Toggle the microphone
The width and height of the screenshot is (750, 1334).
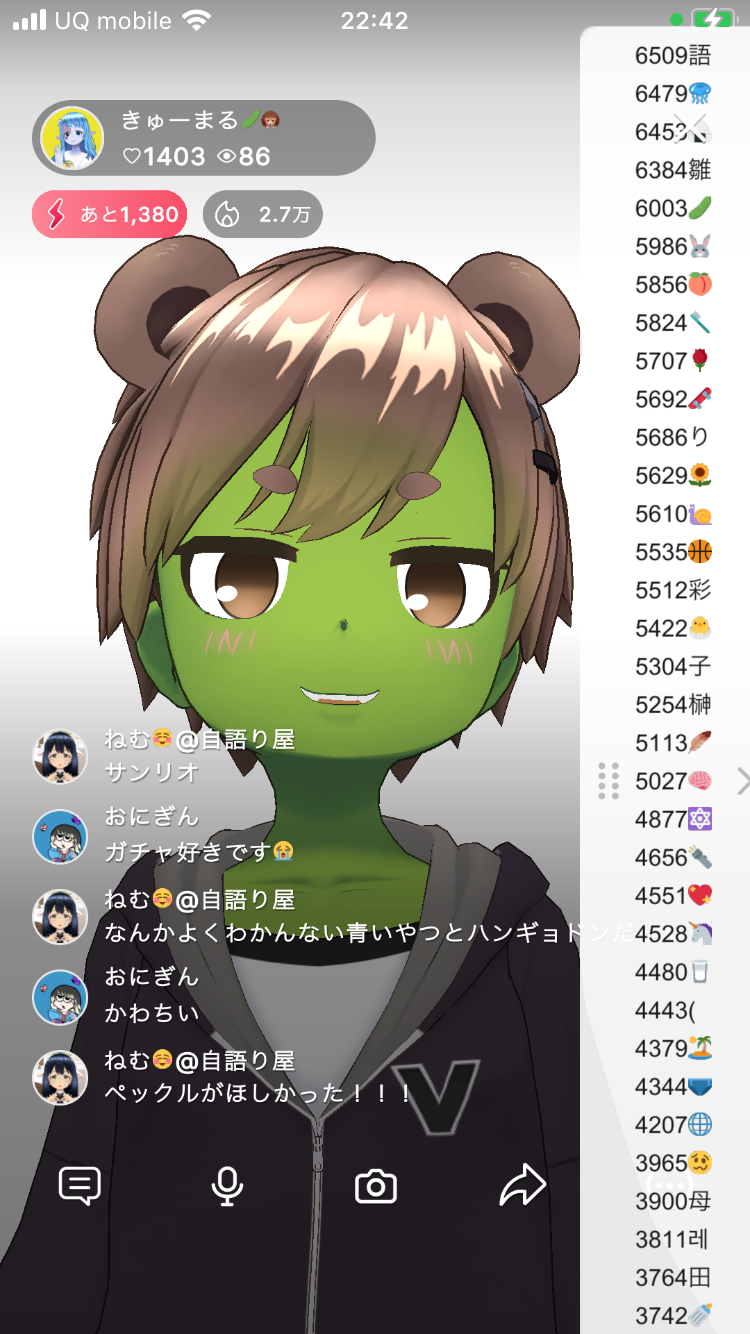click(x=227, y=1186)
